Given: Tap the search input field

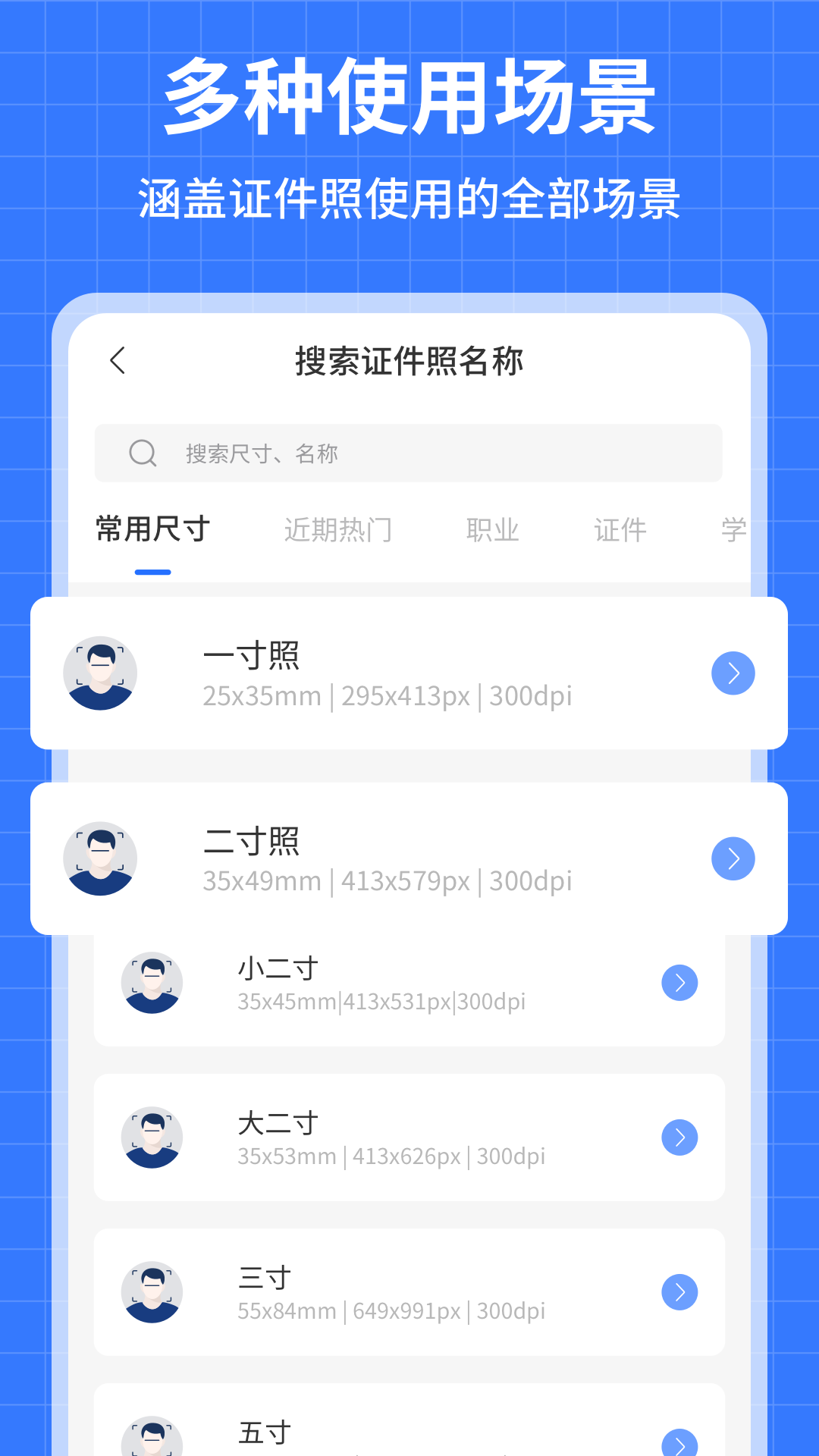Looking at the screenshot, I should click(x=408, y=453).
